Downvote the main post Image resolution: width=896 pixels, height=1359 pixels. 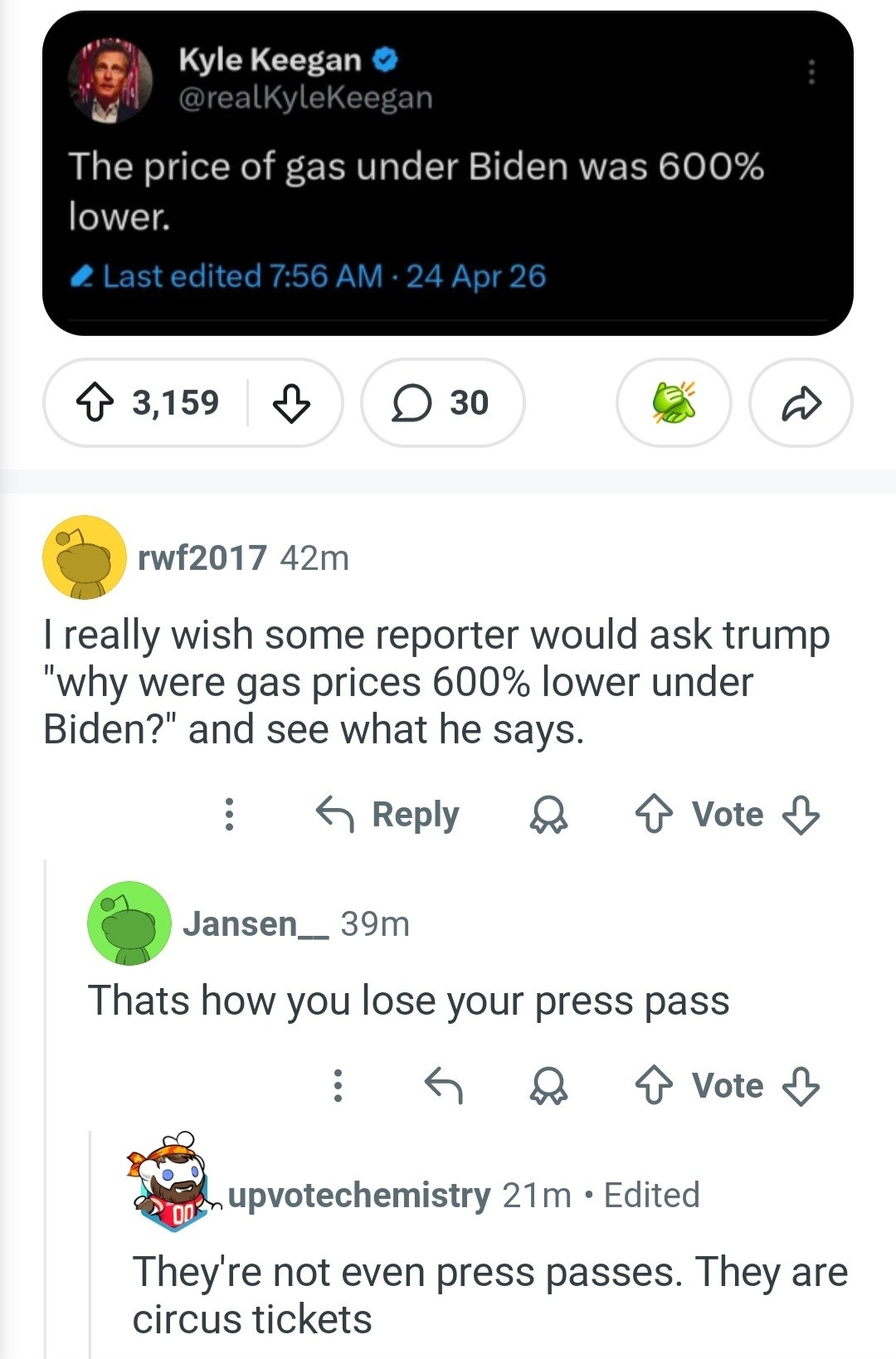coord(291,403)
